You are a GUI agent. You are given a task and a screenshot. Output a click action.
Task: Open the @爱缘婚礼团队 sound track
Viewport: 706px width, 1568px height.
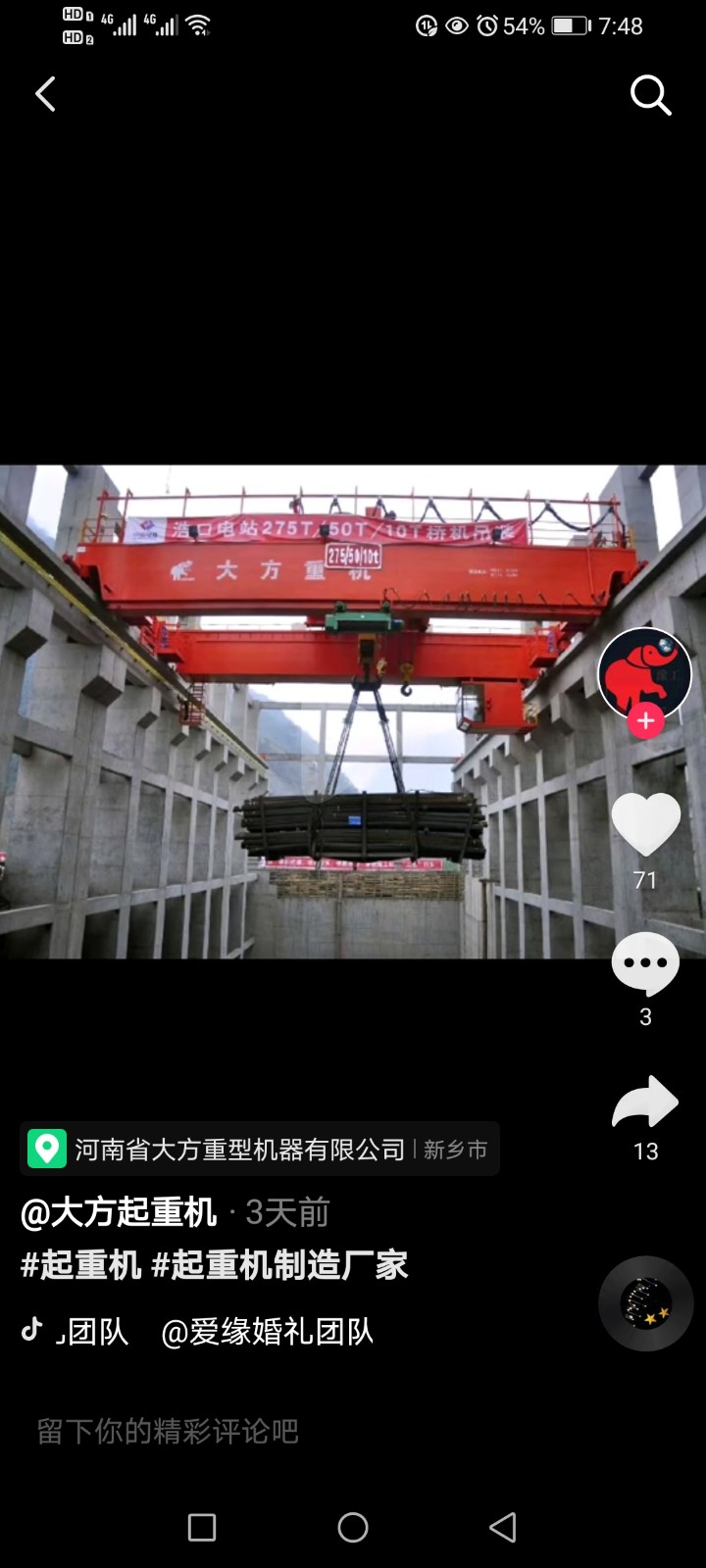pyautogui.click(x=267, y=1332)
